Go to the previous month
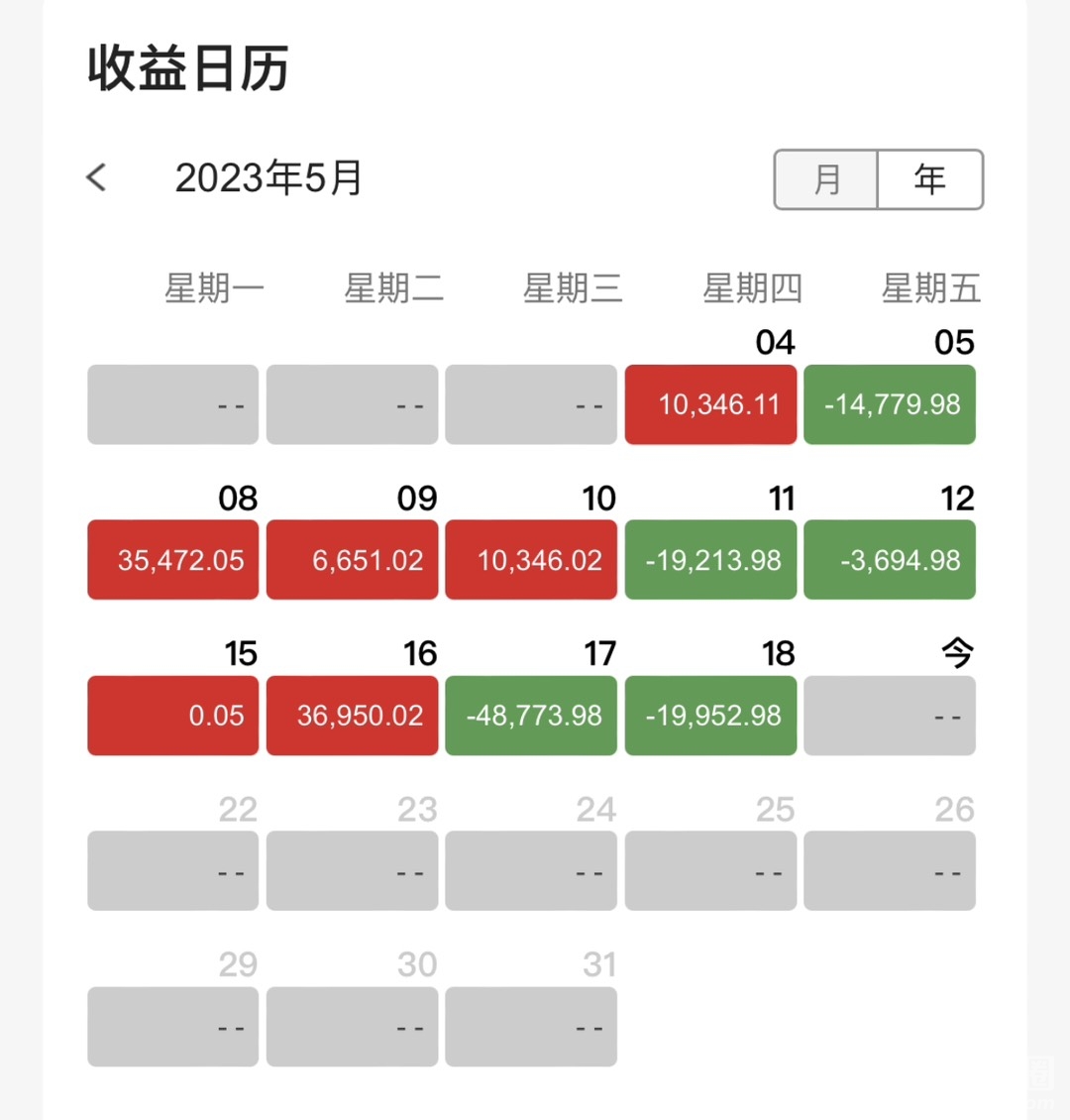Image resolution: width=1070 pixels, height=1120 pixels. (96, 178)
